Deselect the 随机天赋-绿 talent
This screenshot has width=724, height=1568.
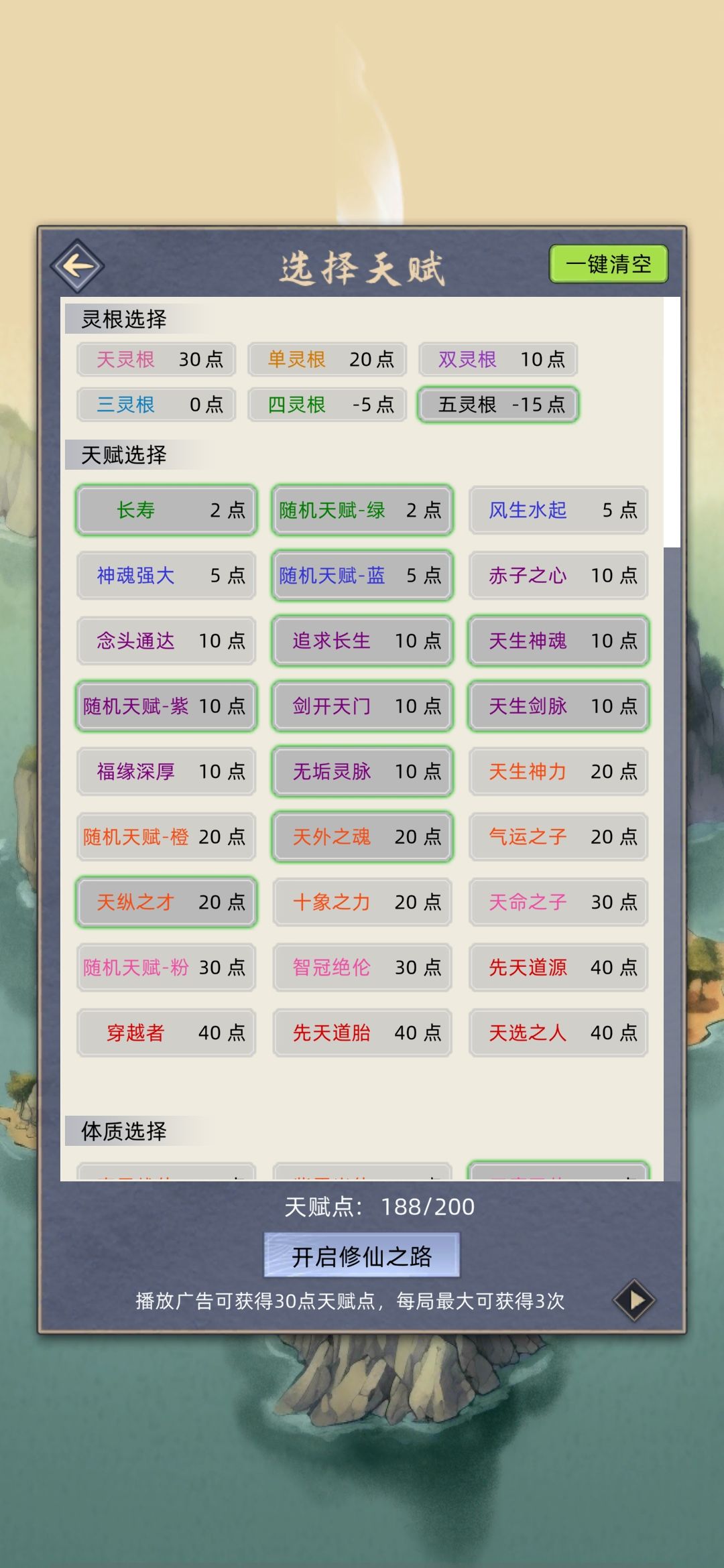pyautogui.click(x=361, y=510)
